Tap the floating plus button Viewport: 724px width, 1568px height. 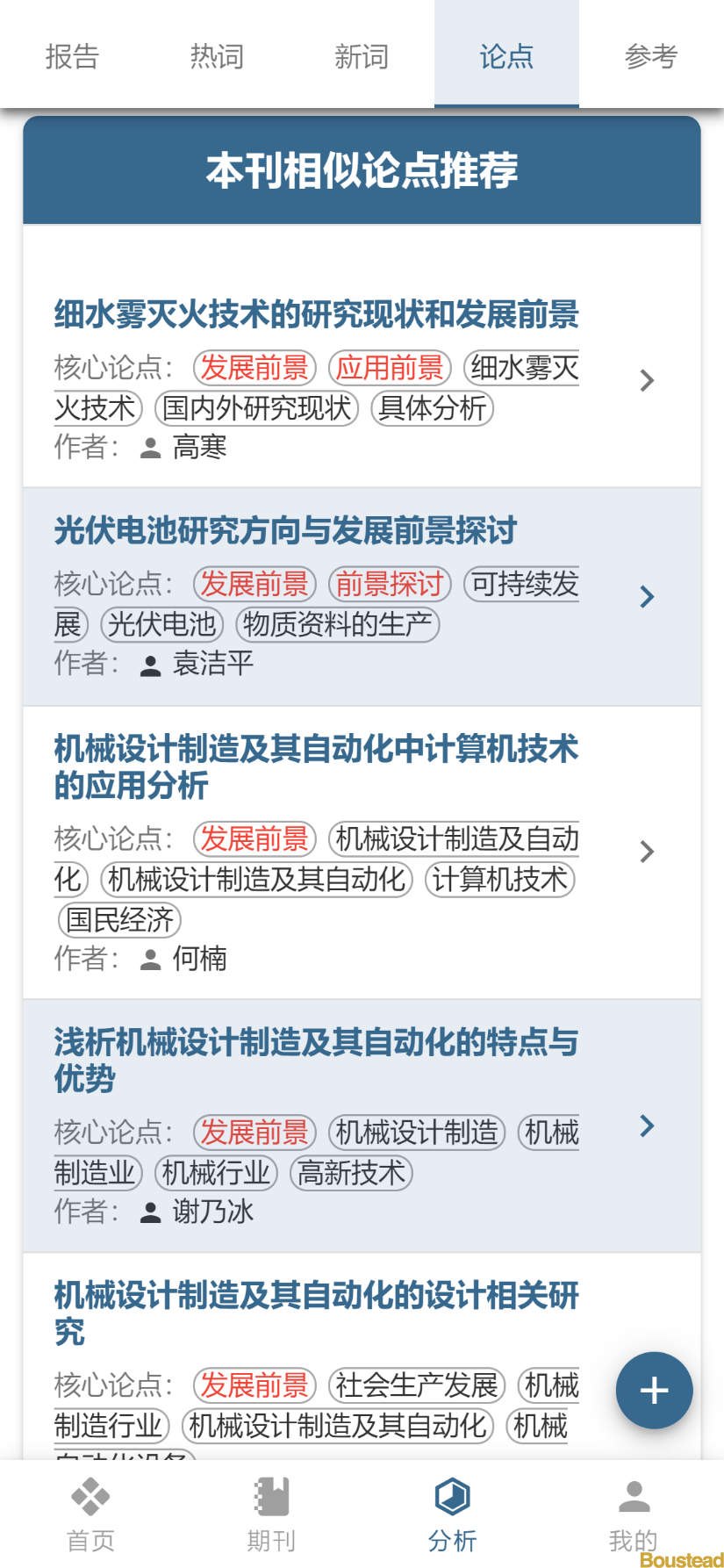654,1391
